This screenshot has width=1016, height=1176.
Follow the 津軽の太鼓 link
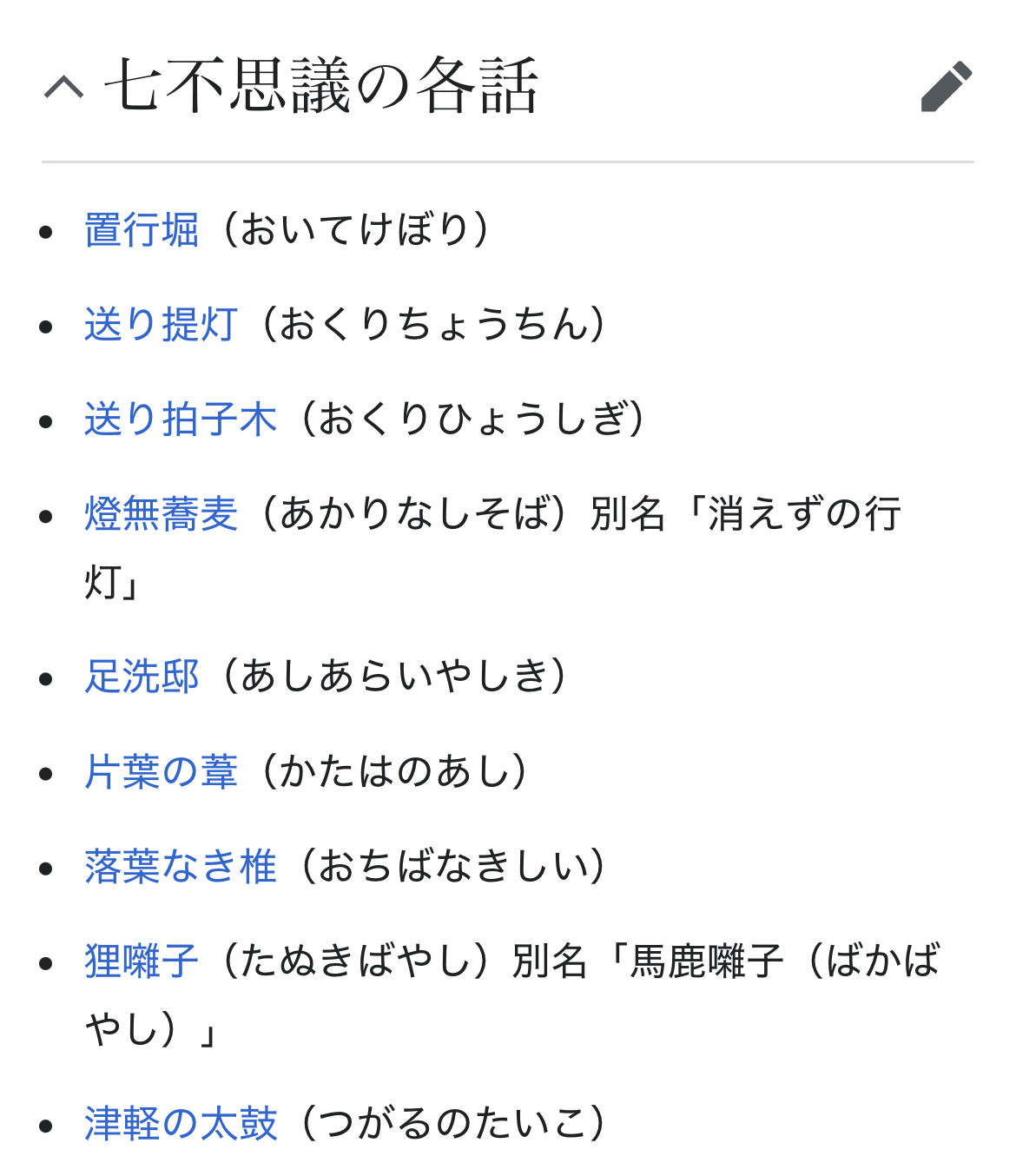coord(181,1124)
